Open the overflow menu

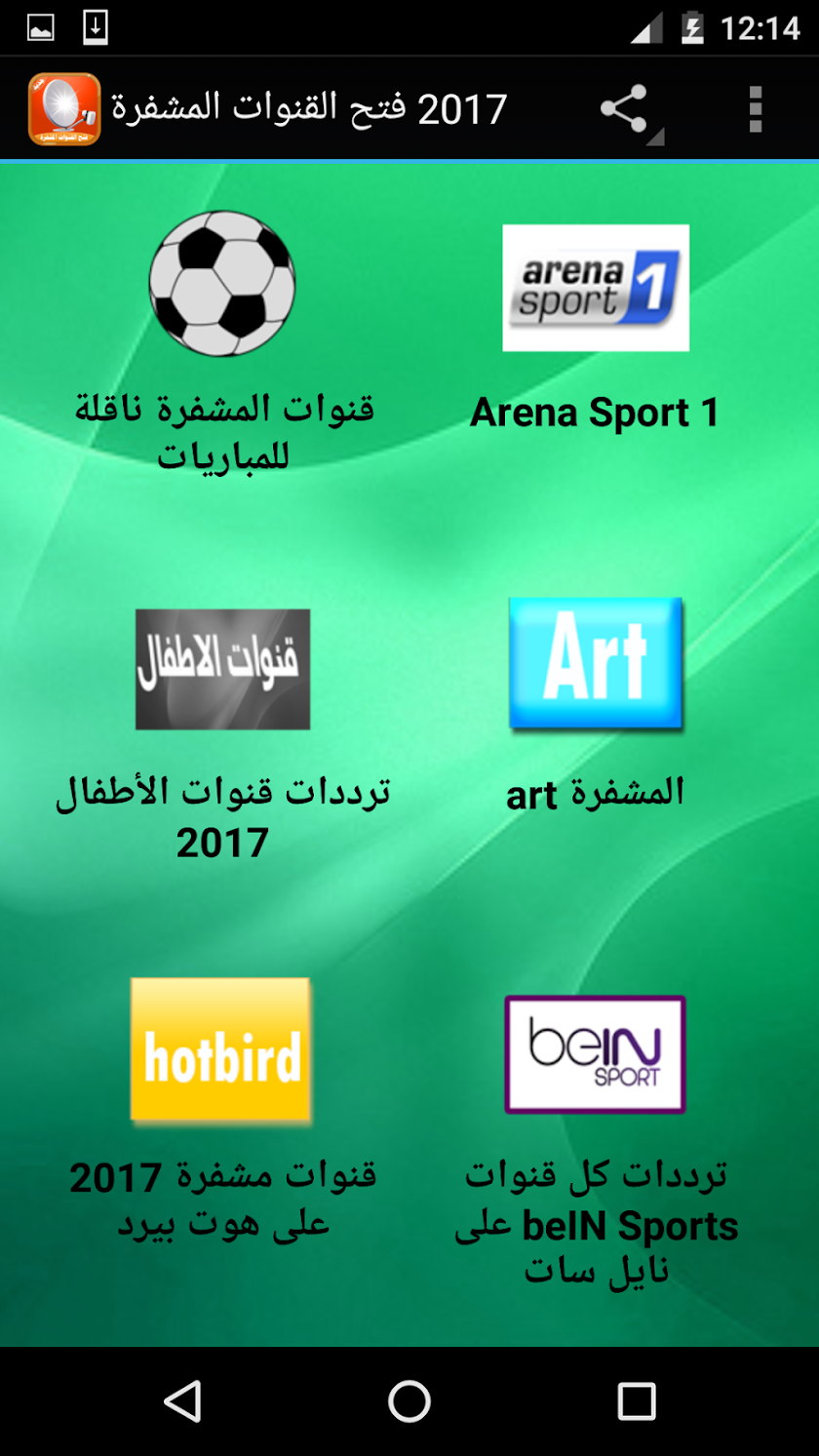[754, 108]
